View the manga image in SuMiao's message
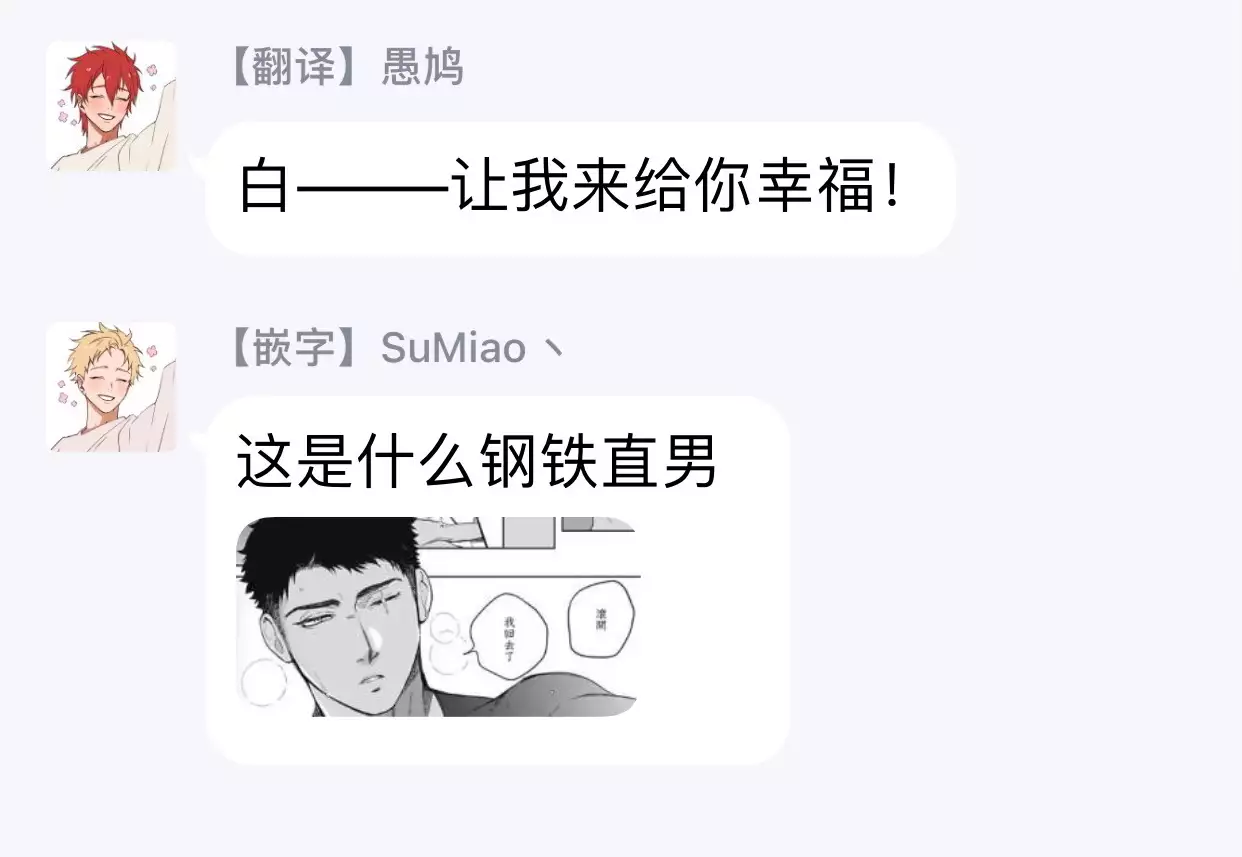Image resolution: width=1242 pixels, height=857 pixels. (x=436, y=616)
